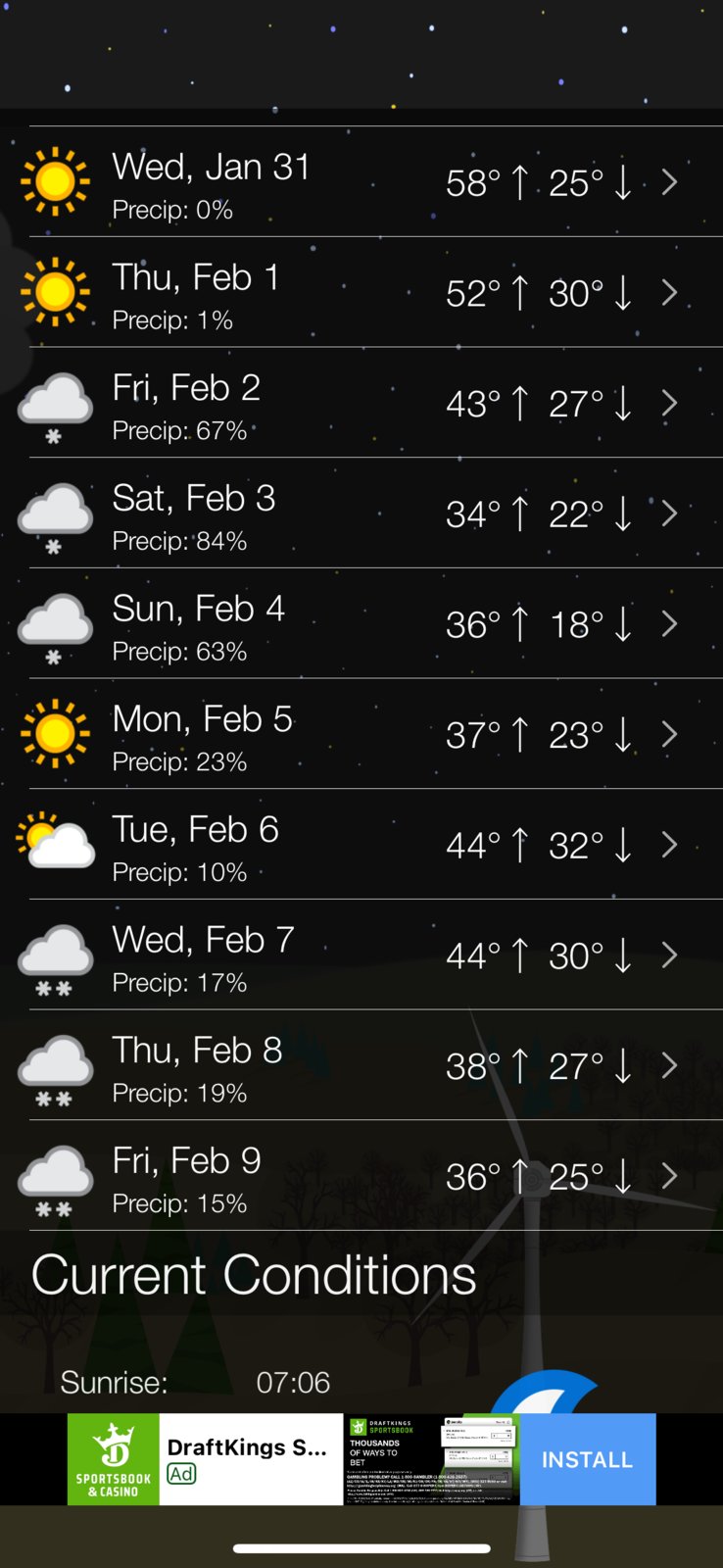This screenshot has width=723, height=1568.
Task: Open the Wed, Jan 31 forecast
Action: click(361, 181)
